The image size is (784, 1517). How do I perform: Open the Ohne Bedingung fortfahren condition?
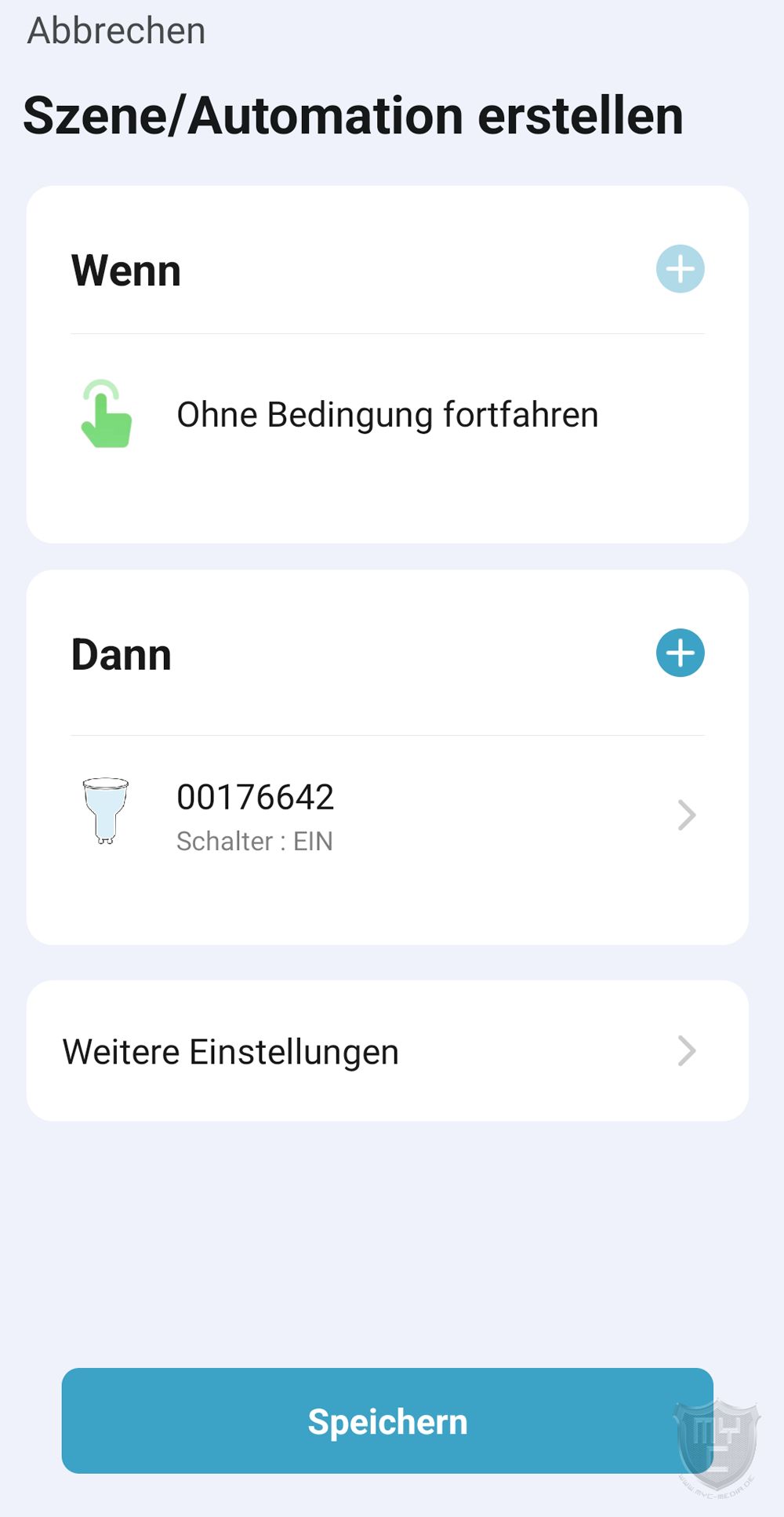pos(387,415)
